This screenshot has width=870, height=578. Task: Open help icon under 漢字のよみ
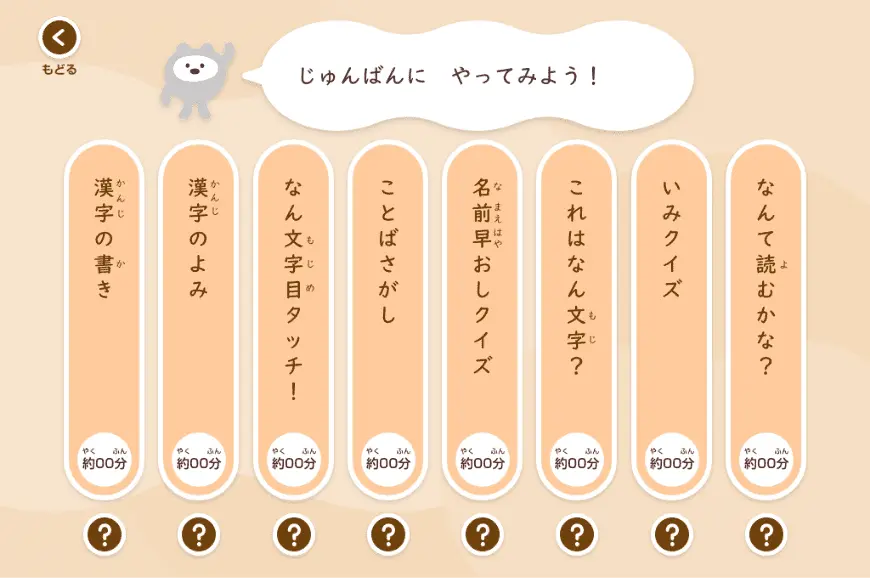198,534
